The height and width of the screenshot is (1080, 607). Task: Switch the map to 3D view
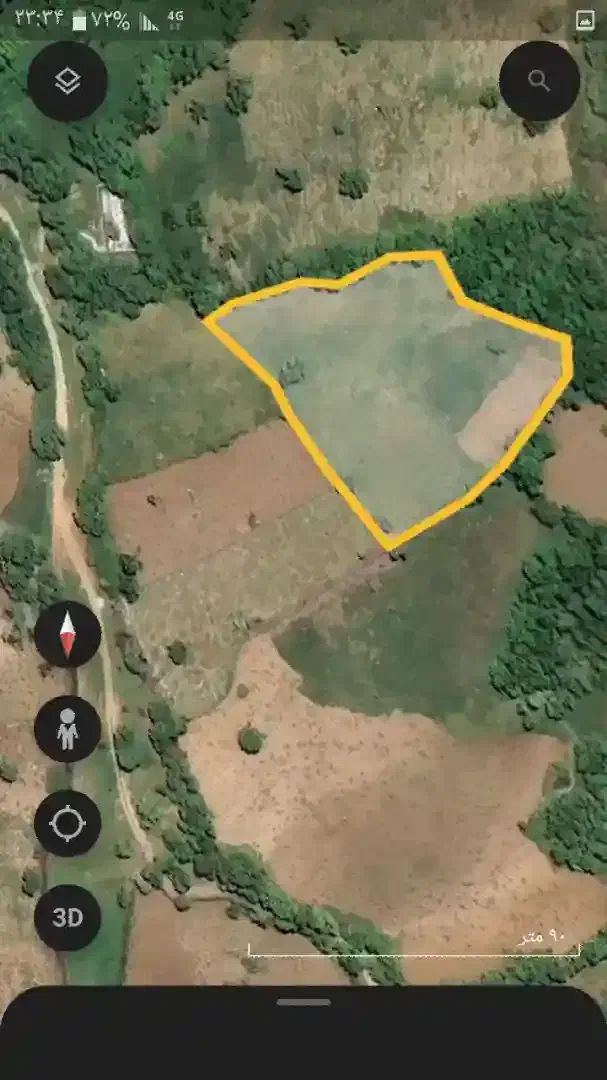(x=67, y=917)
